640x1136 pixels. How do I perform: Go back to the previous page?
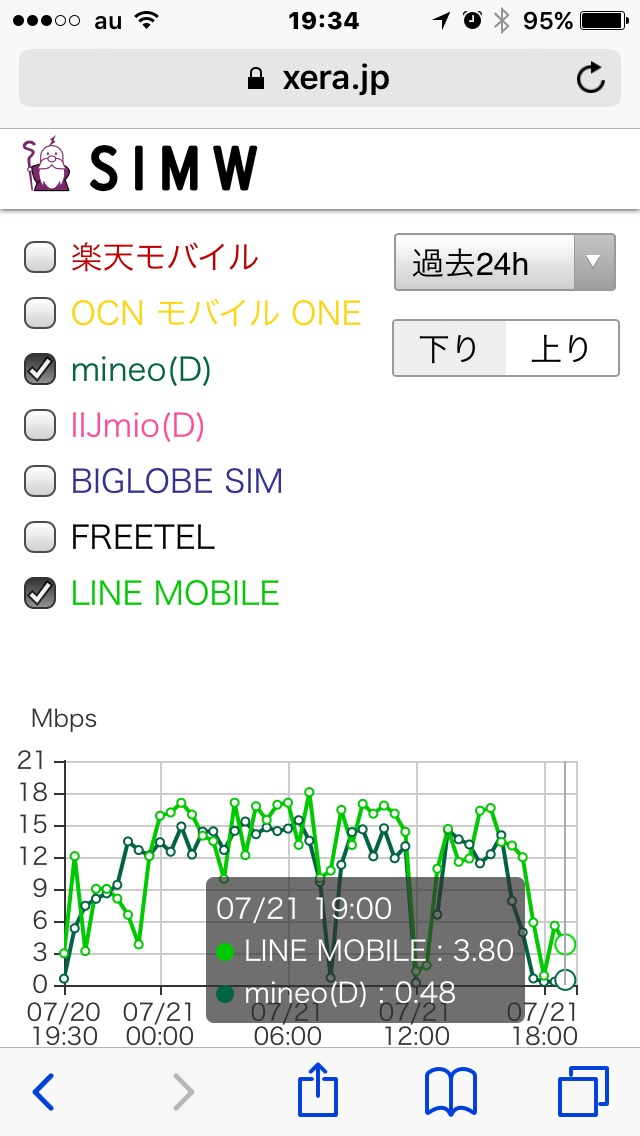44,1092
